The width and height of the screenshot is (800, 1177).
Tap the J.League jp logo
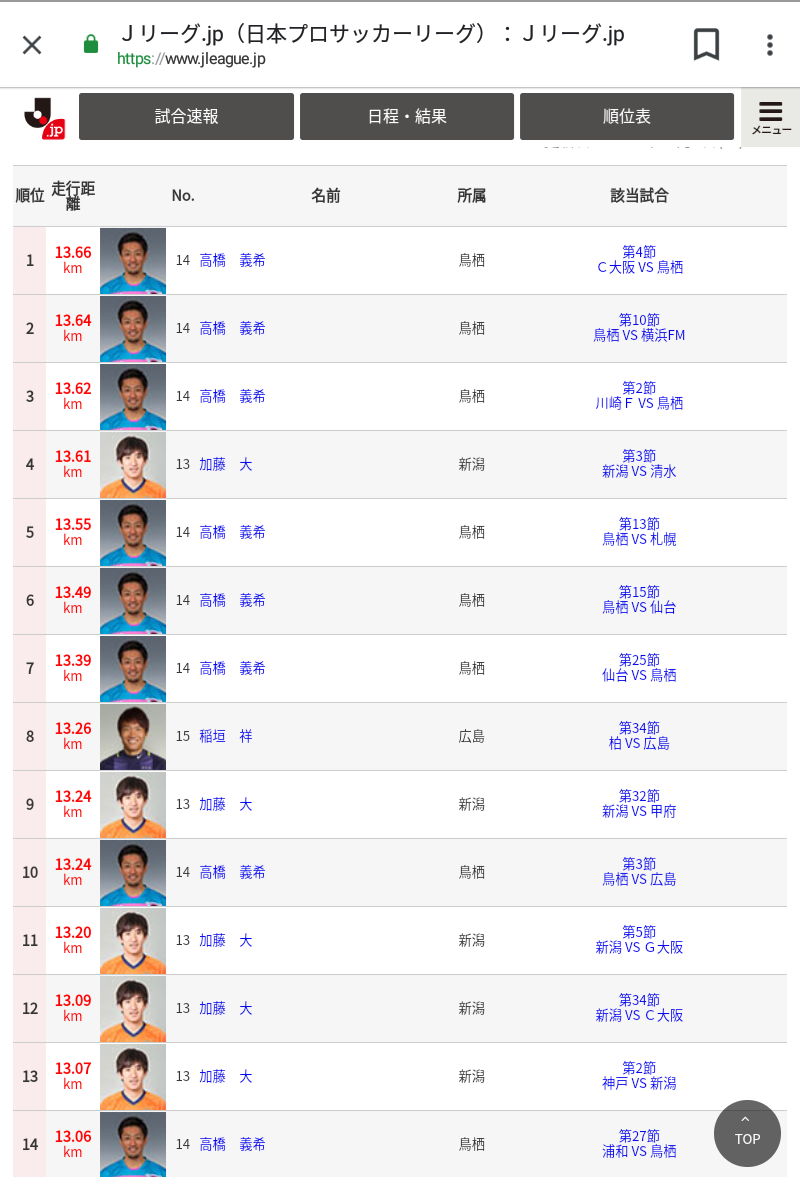pos(44,118)
